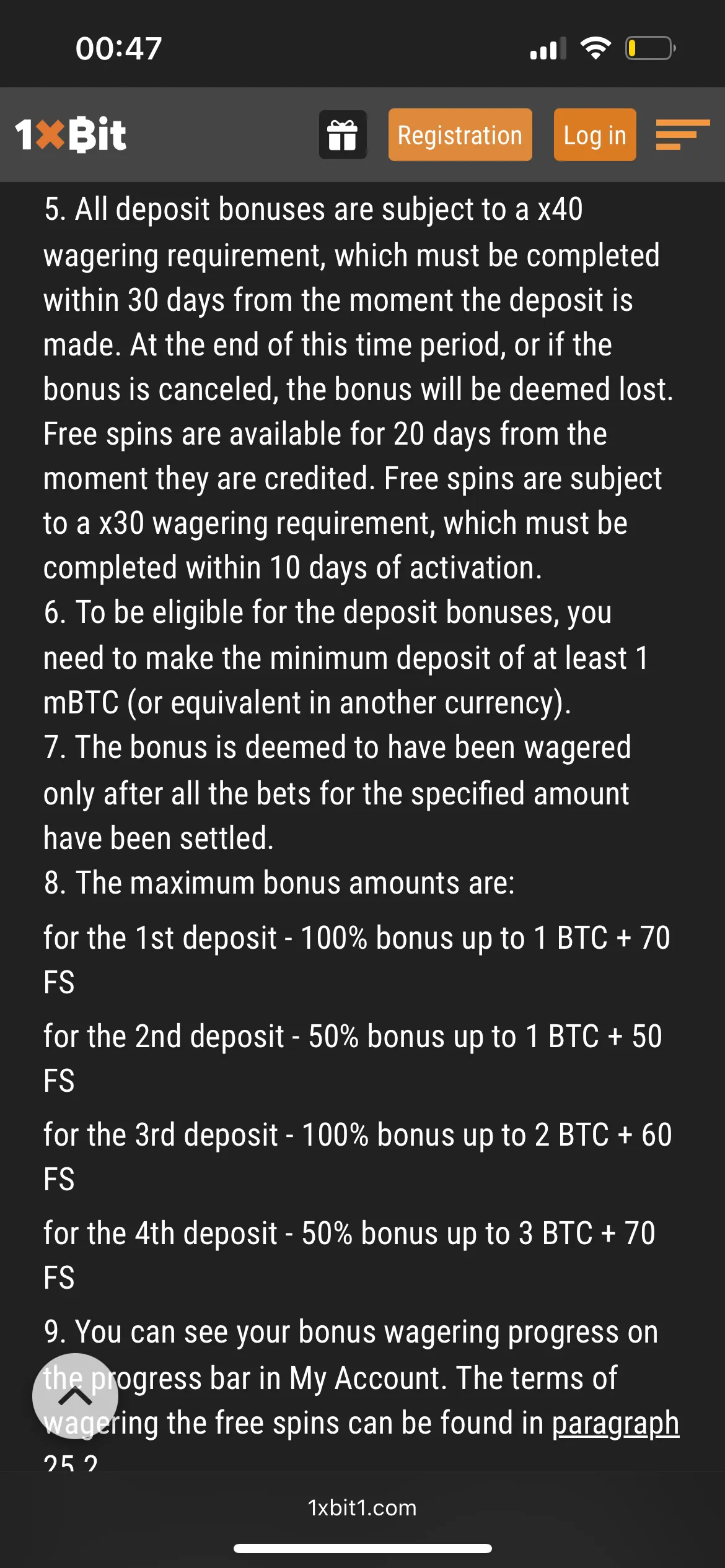
Task: Tap the scroll-to-top arrow button
Action: (x=75, y=1396)
